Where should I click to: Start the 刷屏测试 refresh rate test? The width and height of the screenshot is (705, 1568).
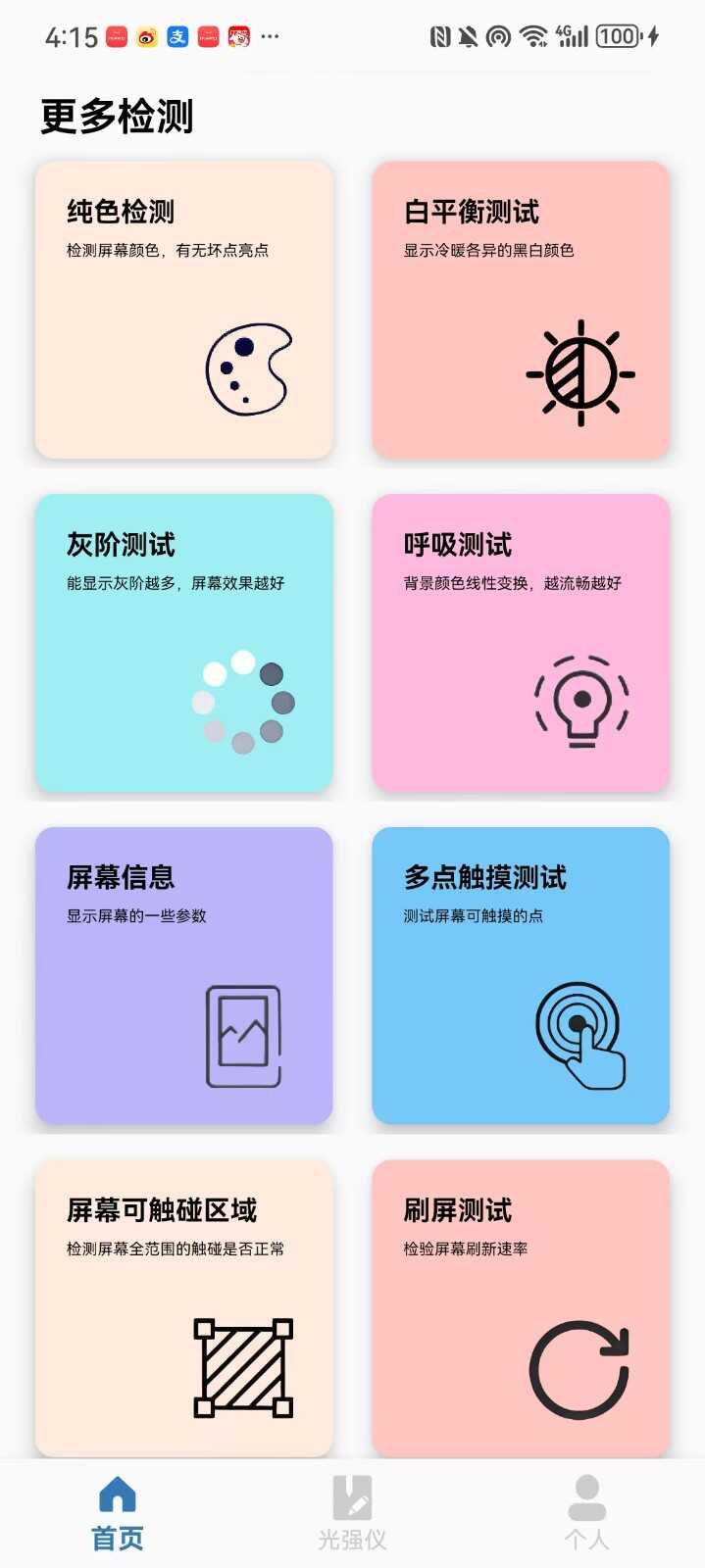[521, 1308]
